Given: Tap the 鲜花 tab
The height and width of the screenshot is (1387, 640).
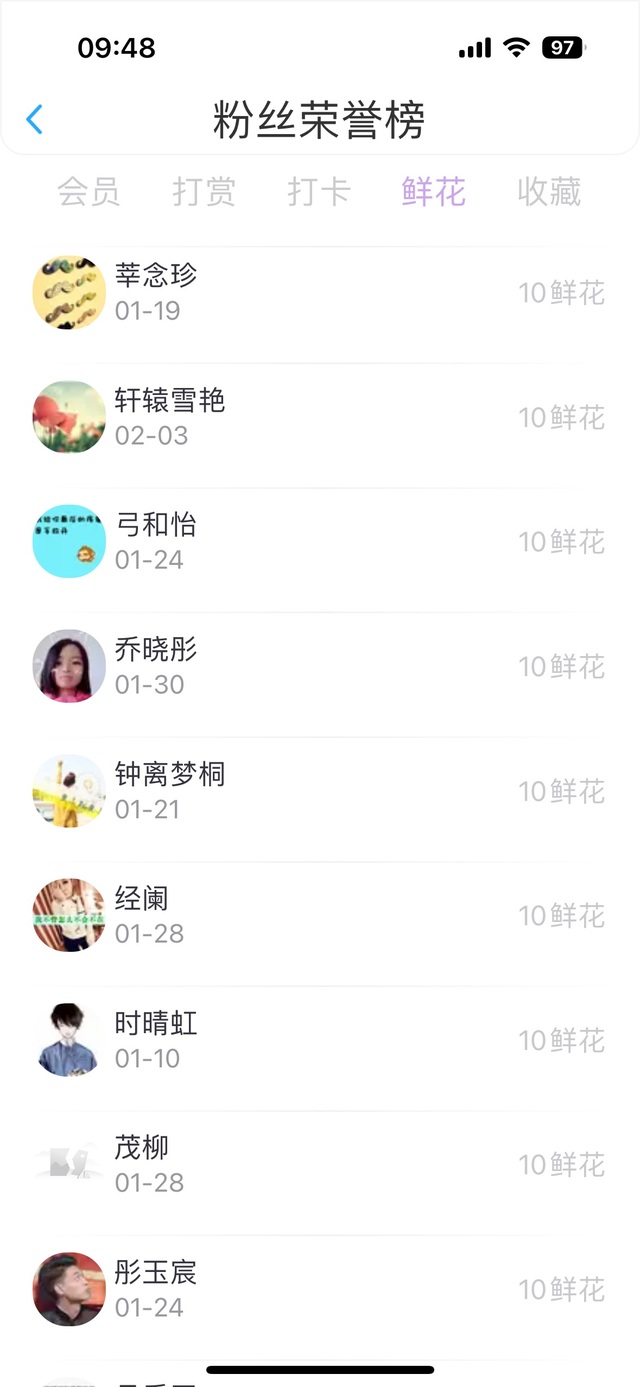Looking at the screenshot, I should click(x=434, y=191).
